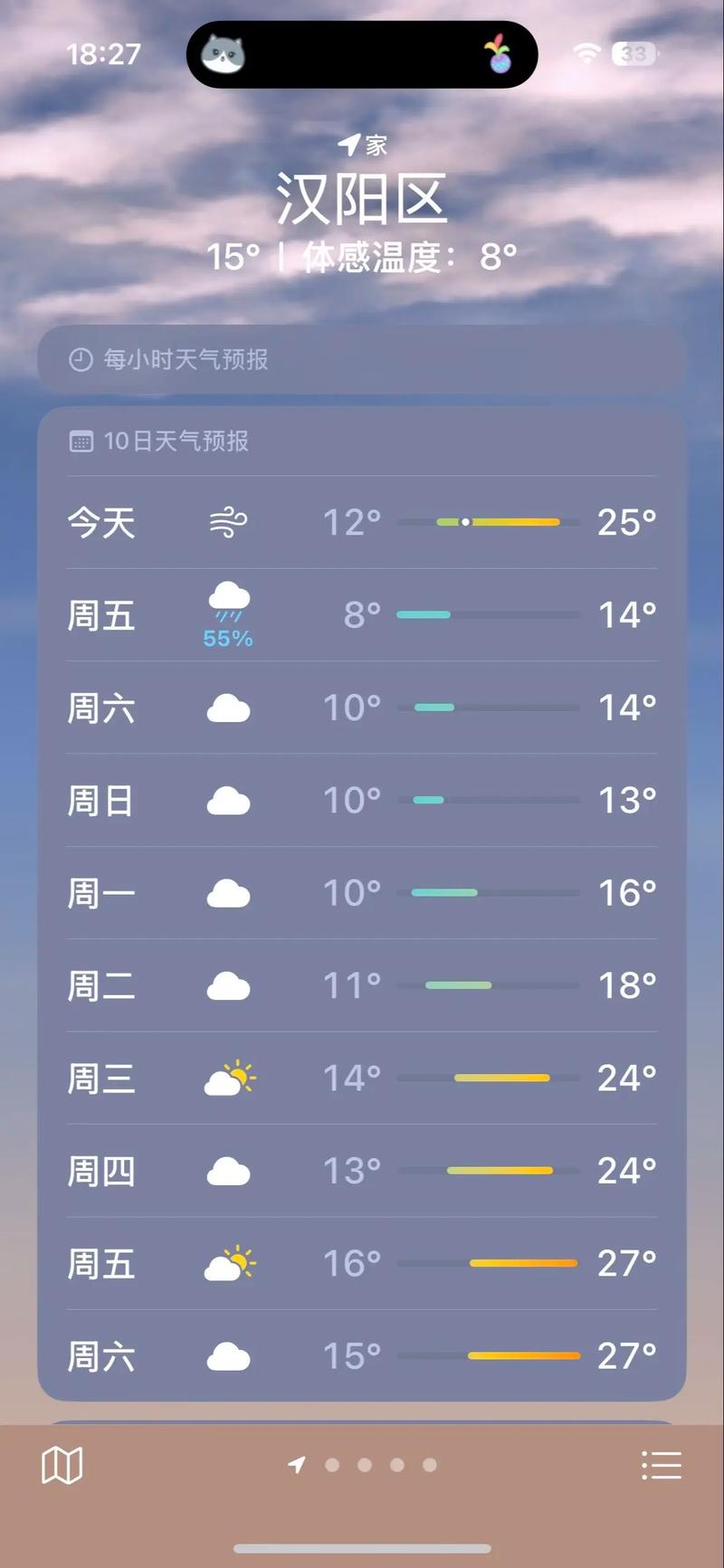Tap the 10-day calendar forecast icon

(x=82, y=441)
